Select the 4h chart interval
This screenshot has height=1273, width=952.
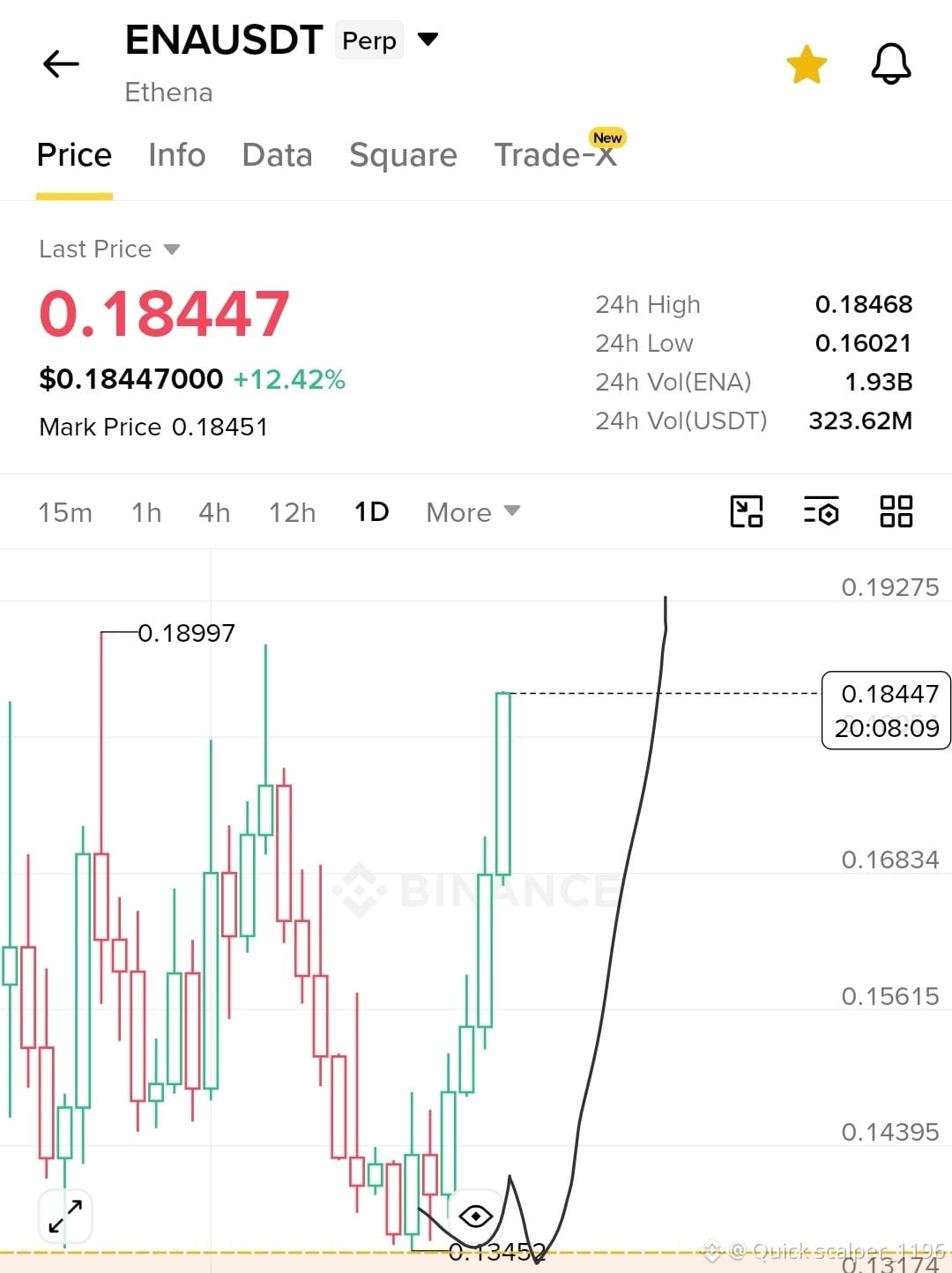tap(214, 512)
